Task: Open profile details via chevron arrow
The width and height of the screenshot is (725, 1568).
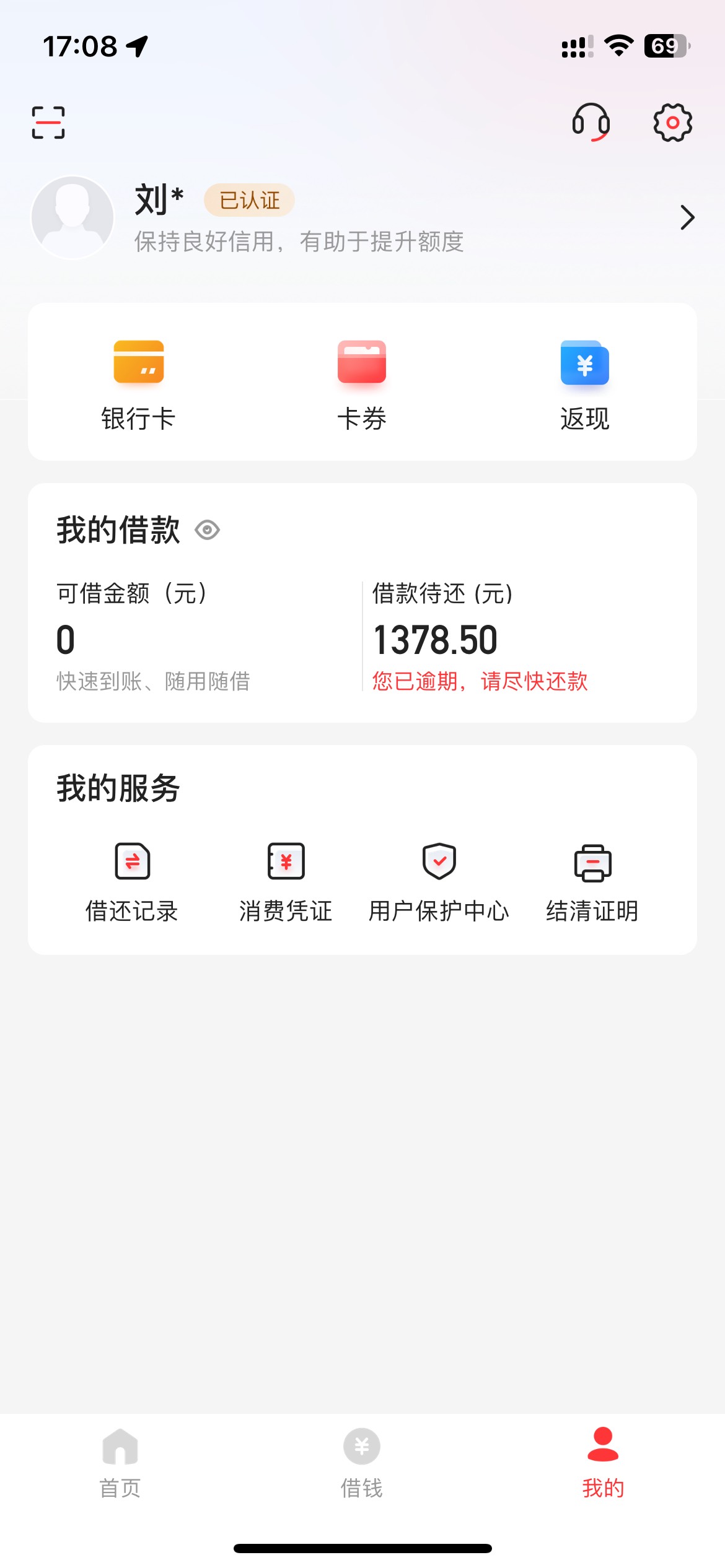Action: click(x=687, y=217)
